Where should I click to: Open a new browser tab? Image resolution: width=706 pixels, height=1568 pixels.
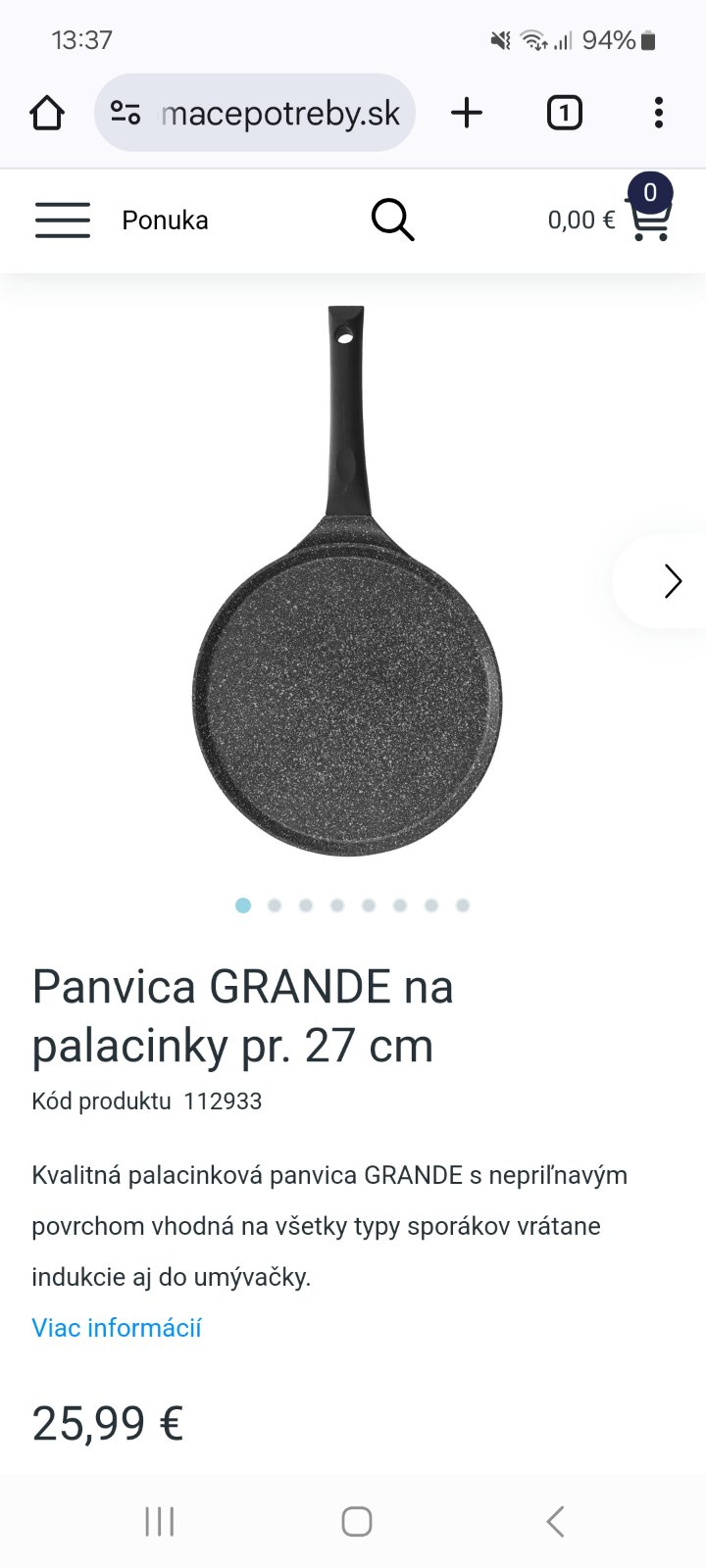tap(467, 113)
